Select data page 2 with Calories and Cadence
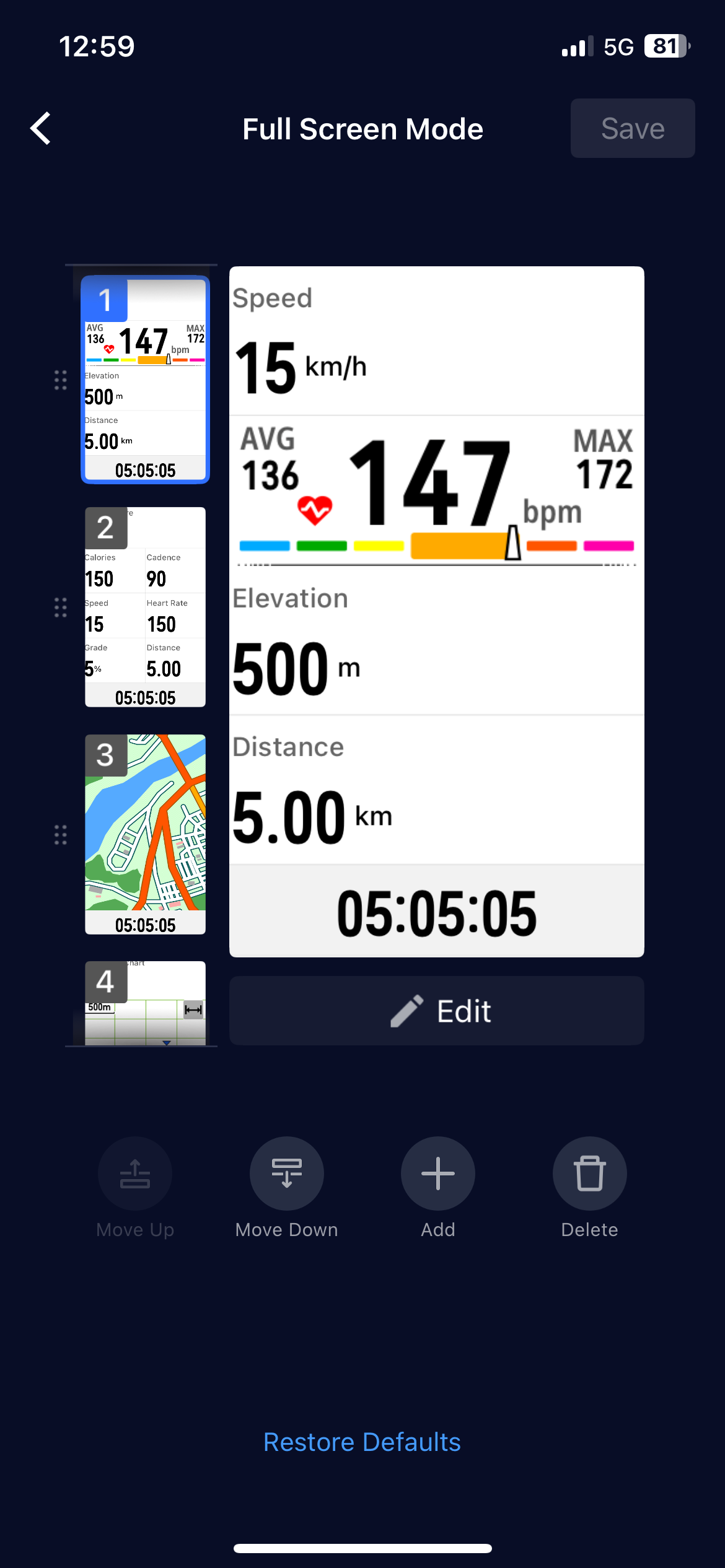 145,607
